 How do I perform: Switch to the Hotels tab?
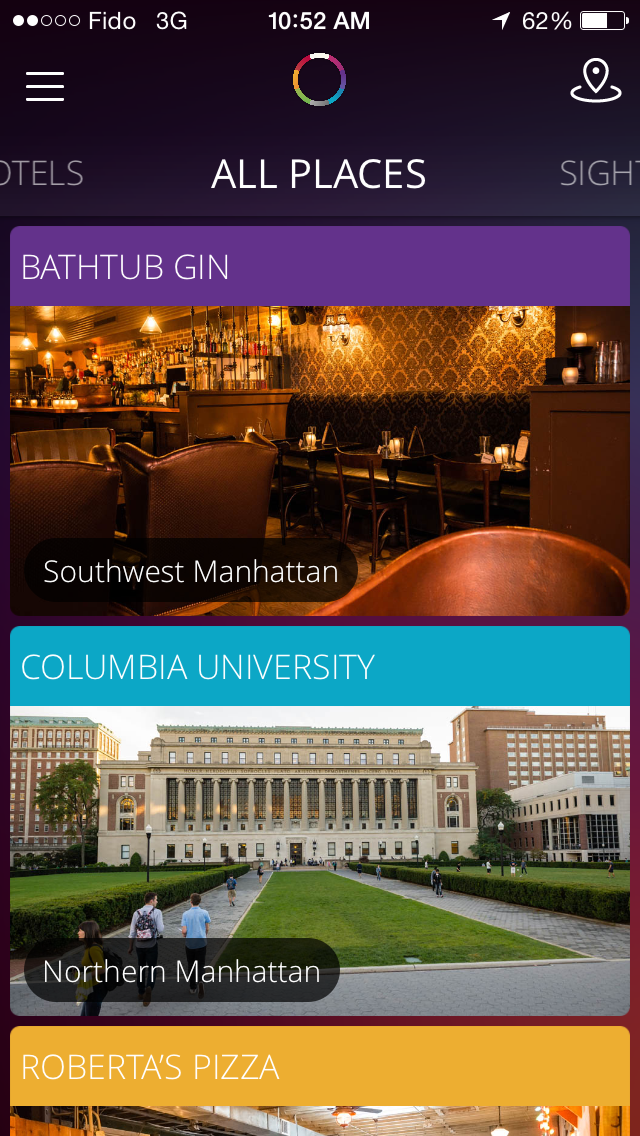coord(40,174)
